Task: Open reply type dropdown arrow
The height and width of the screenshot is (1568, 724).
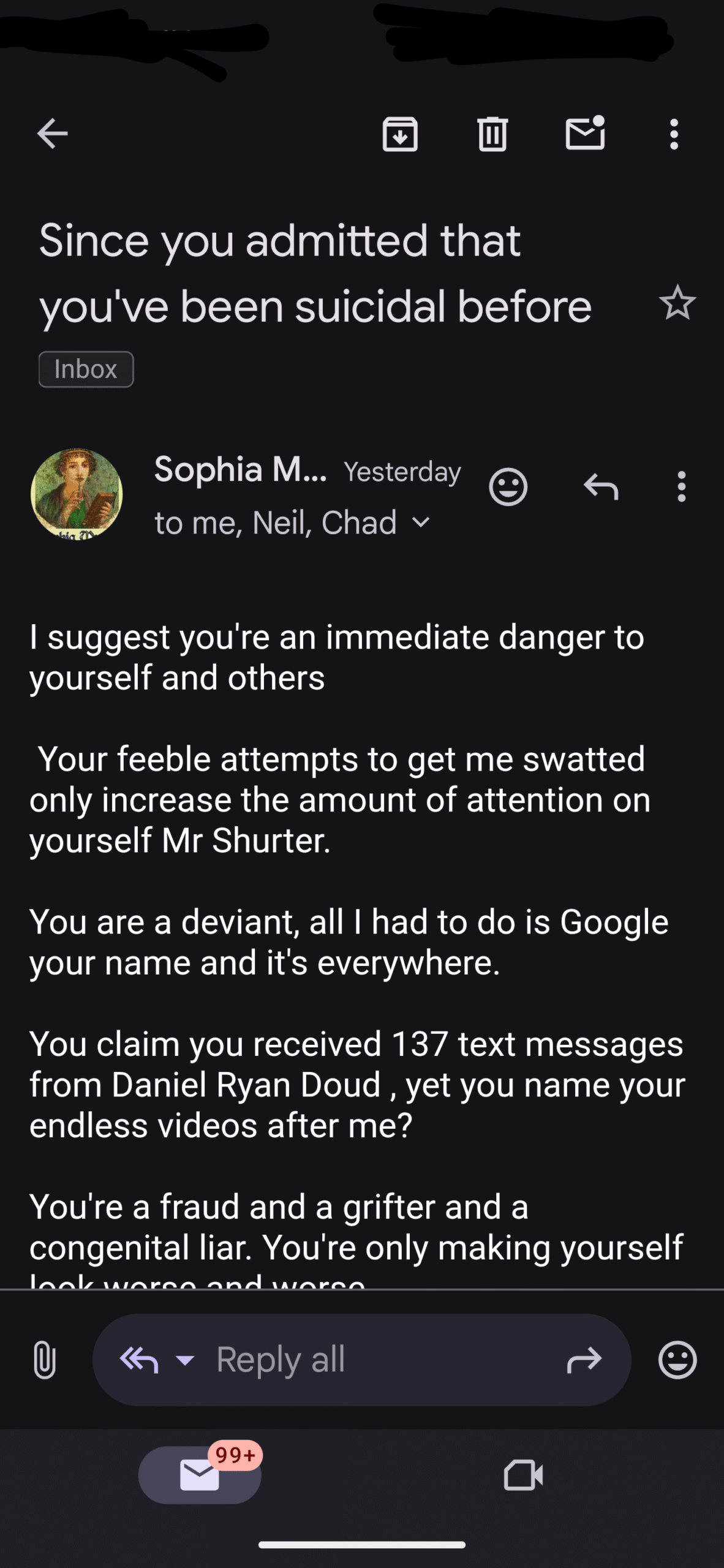Action: point(184,1360)
